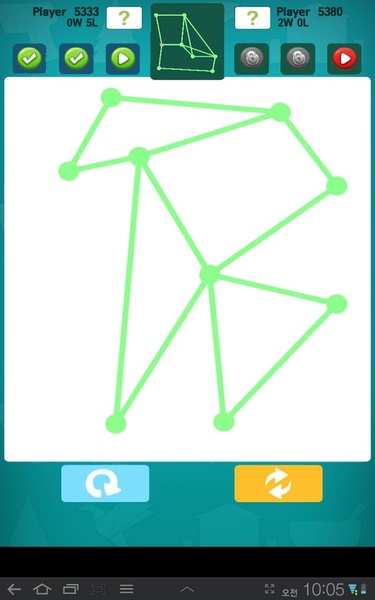
Task: Open the system menu icon with three lines
Action: click(x=126, y=589)
